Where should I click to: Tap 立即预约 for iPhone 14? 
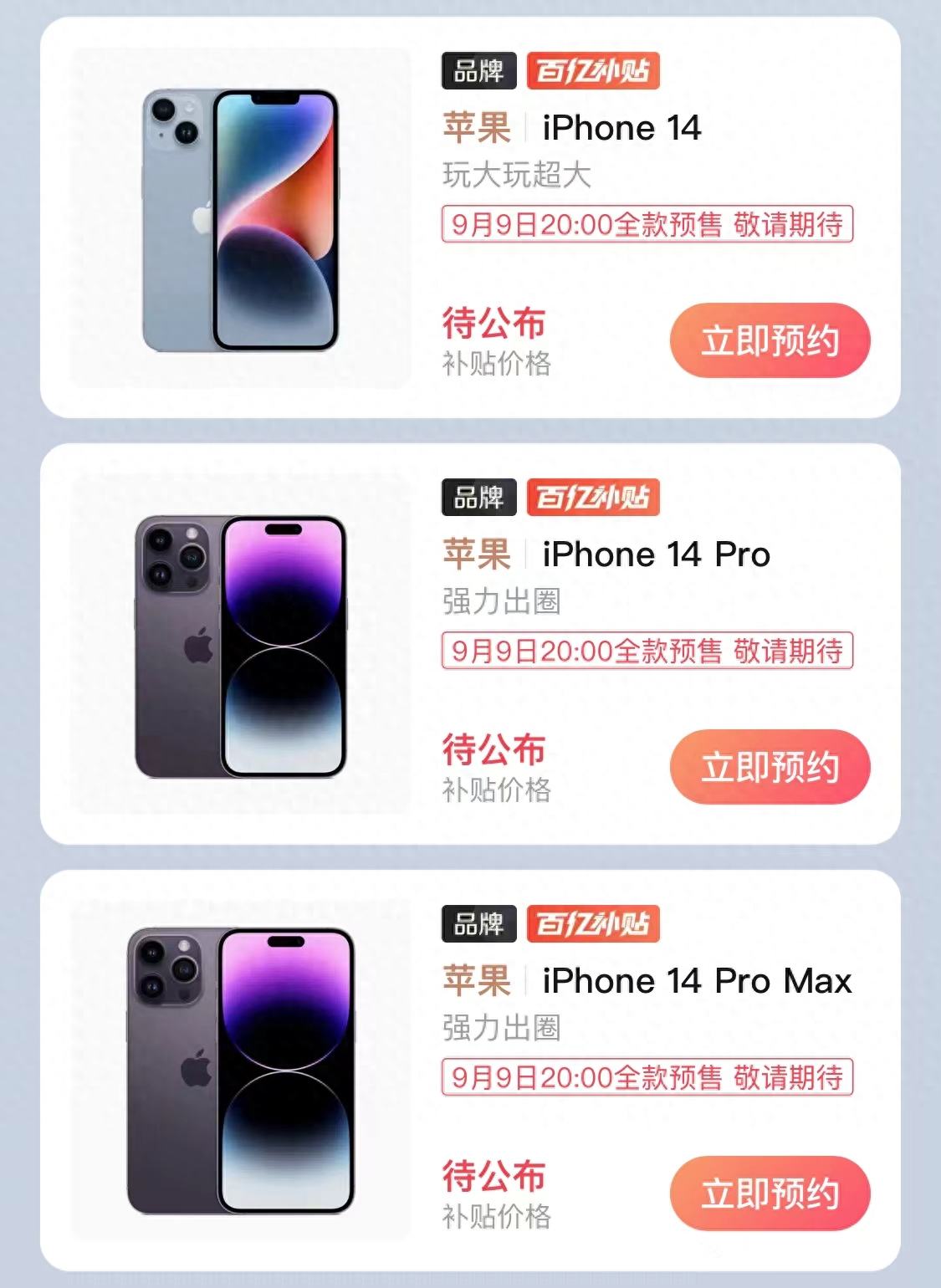[770, 340]
